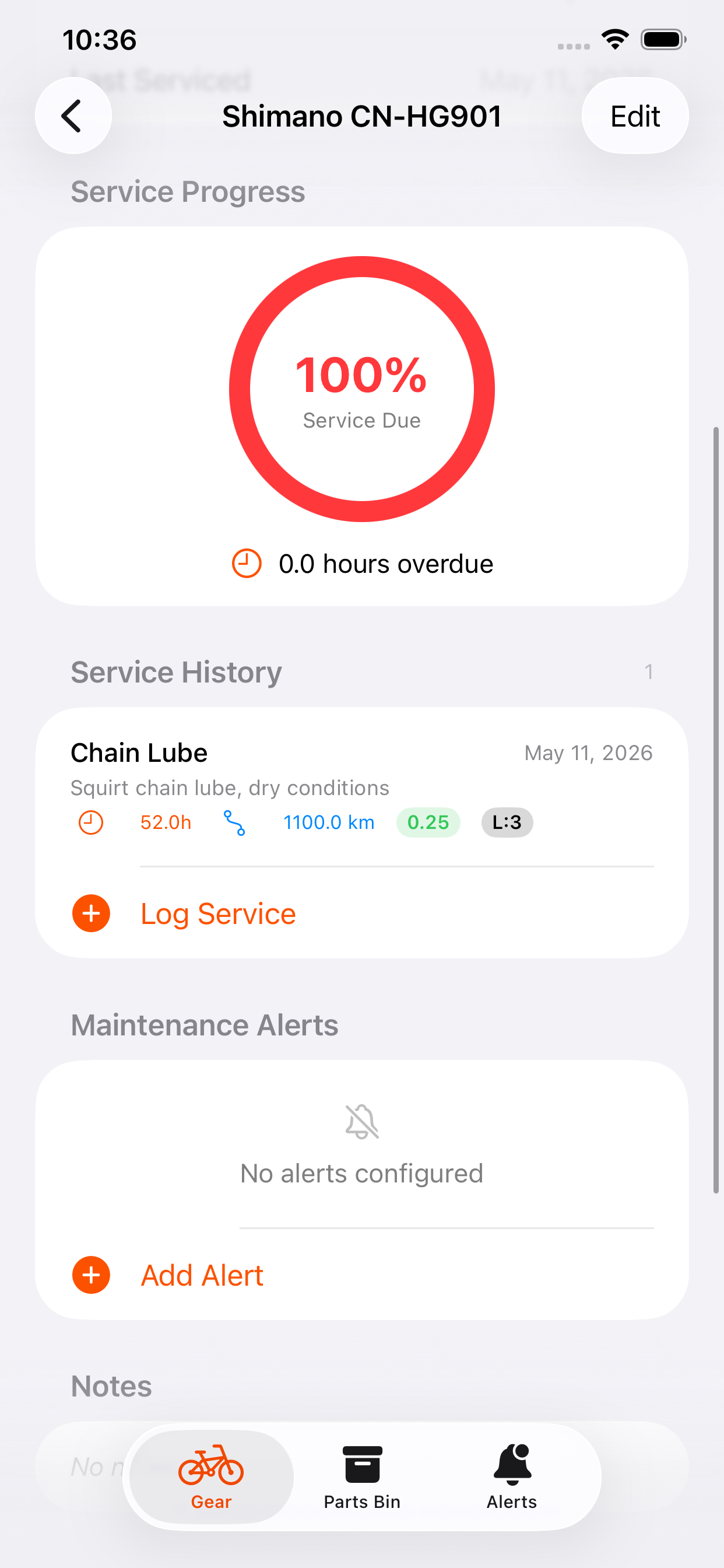This screenshot has height=1568, width=724.
Task: Log a new service
Action: pyautogui.click(x=362, y=913)
